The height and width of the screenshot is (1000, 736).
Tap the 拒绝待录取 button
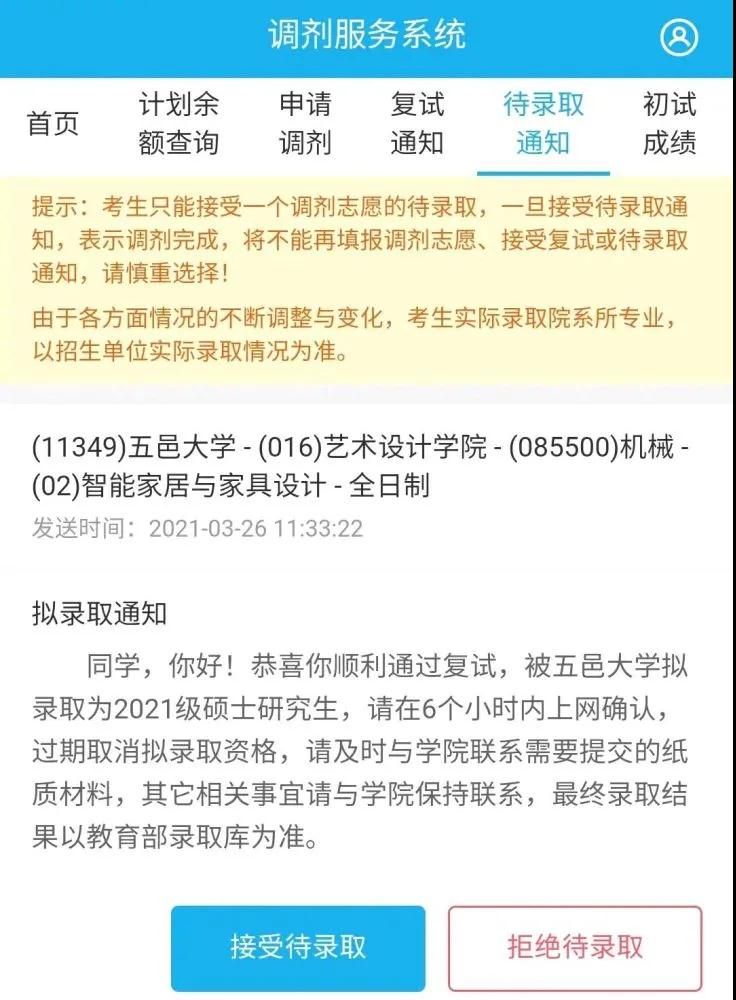(x=575, y=946)
